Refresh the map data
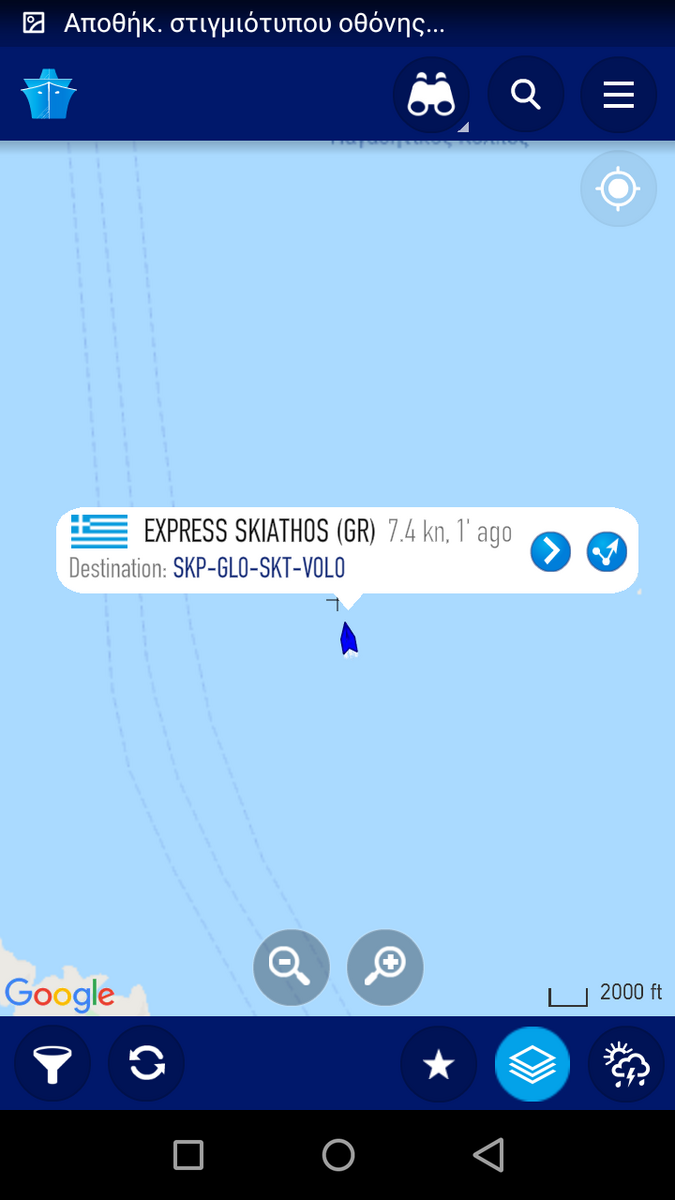The height and width of the screenshot is (1200, 675). coord(146,1064)
